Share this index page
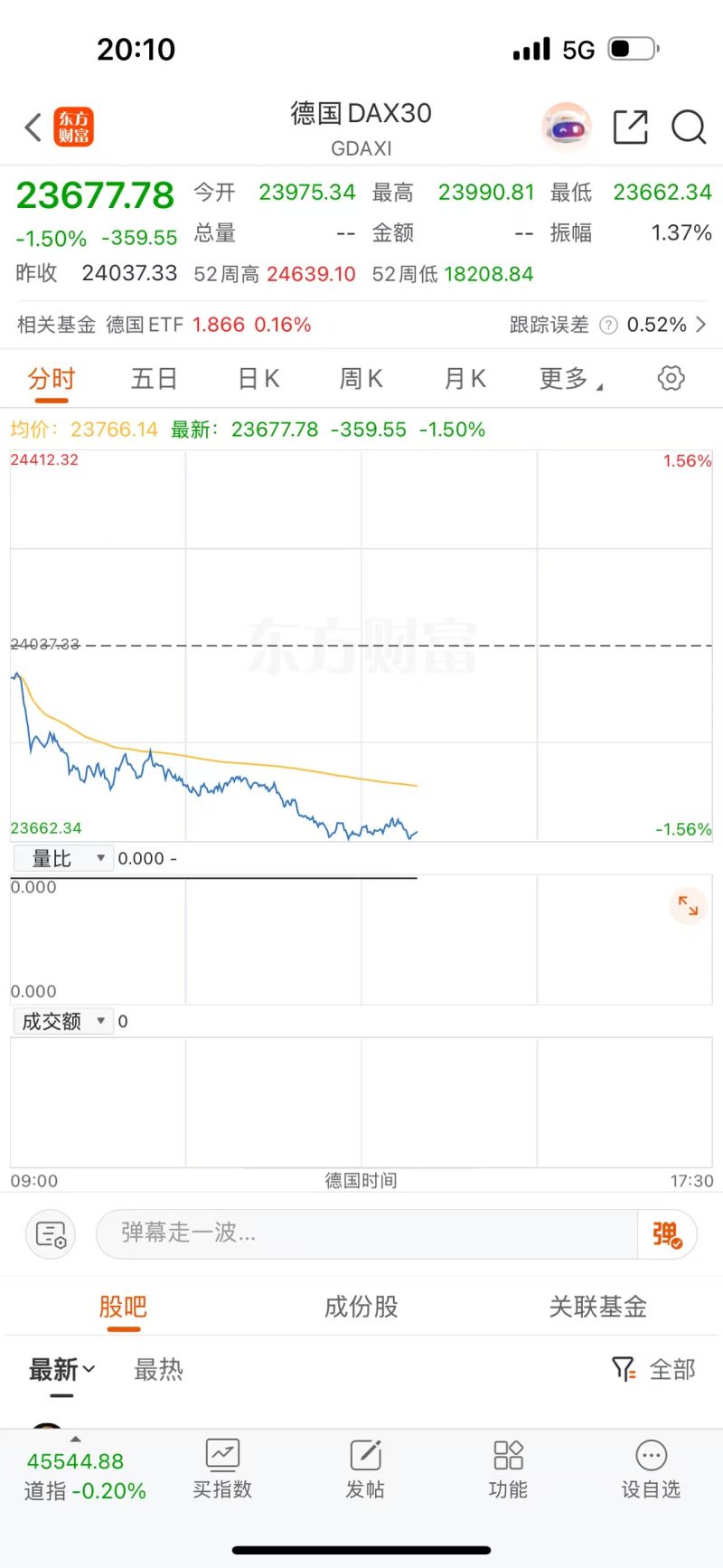 pyautogui.click(x=630, y=128)
